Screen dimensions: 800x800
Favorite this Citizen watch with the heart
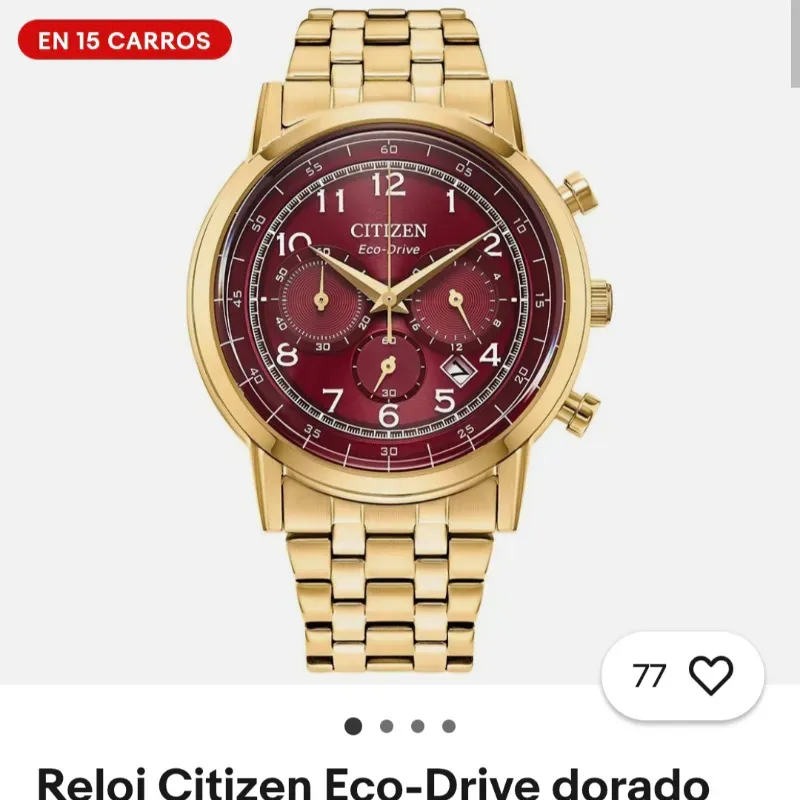point(711,676)
